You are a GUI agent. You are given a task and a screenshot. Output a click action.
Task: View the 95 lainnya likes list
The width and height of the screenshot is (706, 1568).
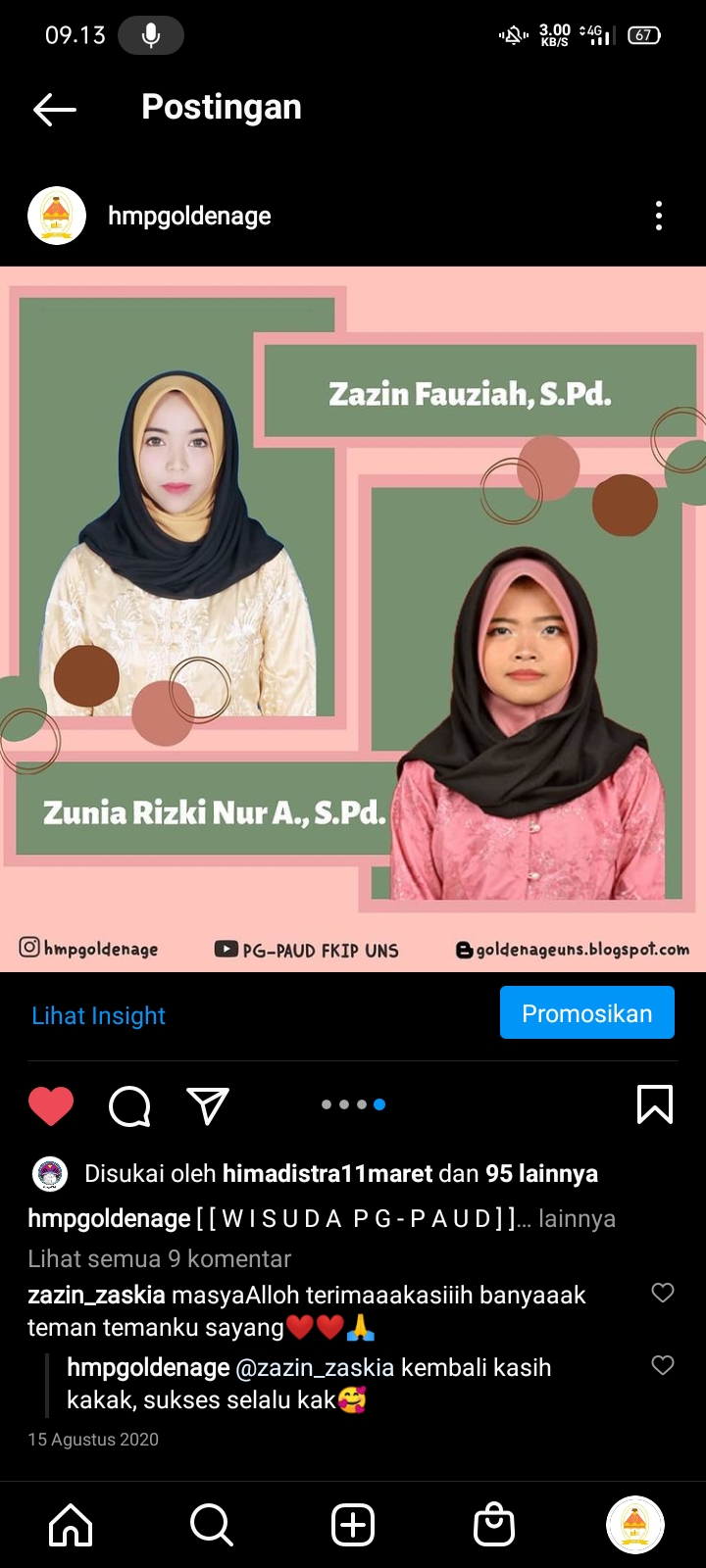pyautogui.click(x=541, y=1173)
